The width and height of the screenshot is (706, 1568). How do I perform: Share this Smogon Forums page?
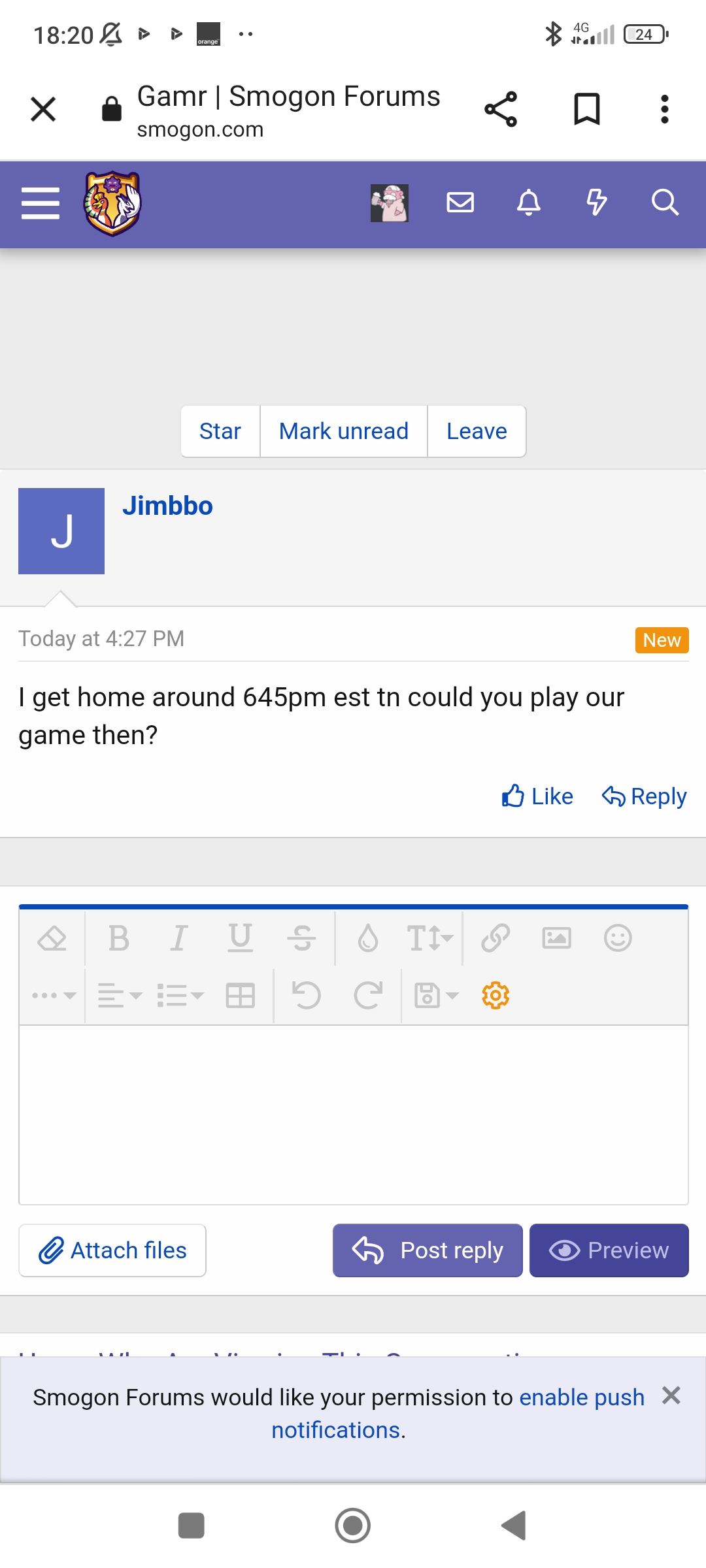pyautogui.click(x=501, y=109)
